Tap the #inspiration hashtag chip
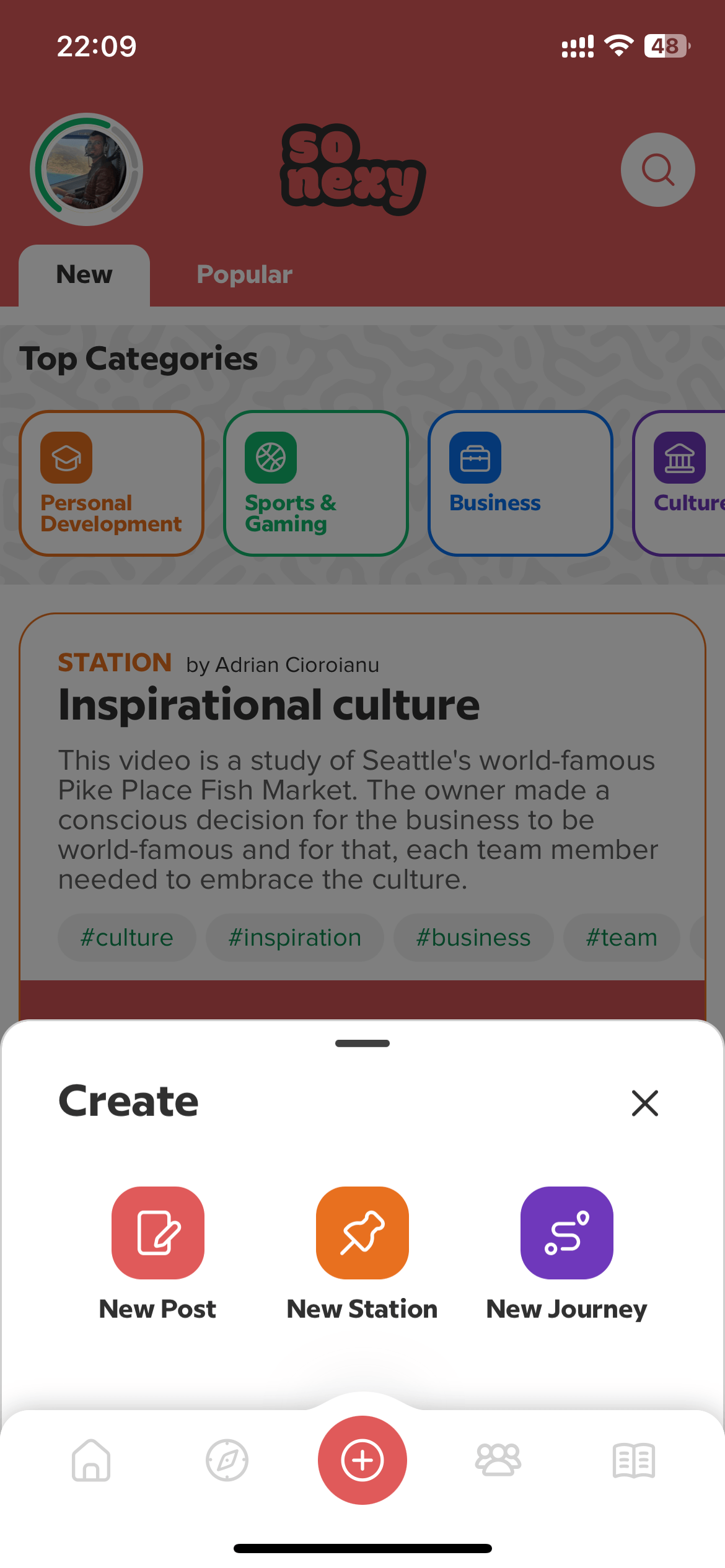Viewport: 725px width, 1568px height. coord(295,938)
